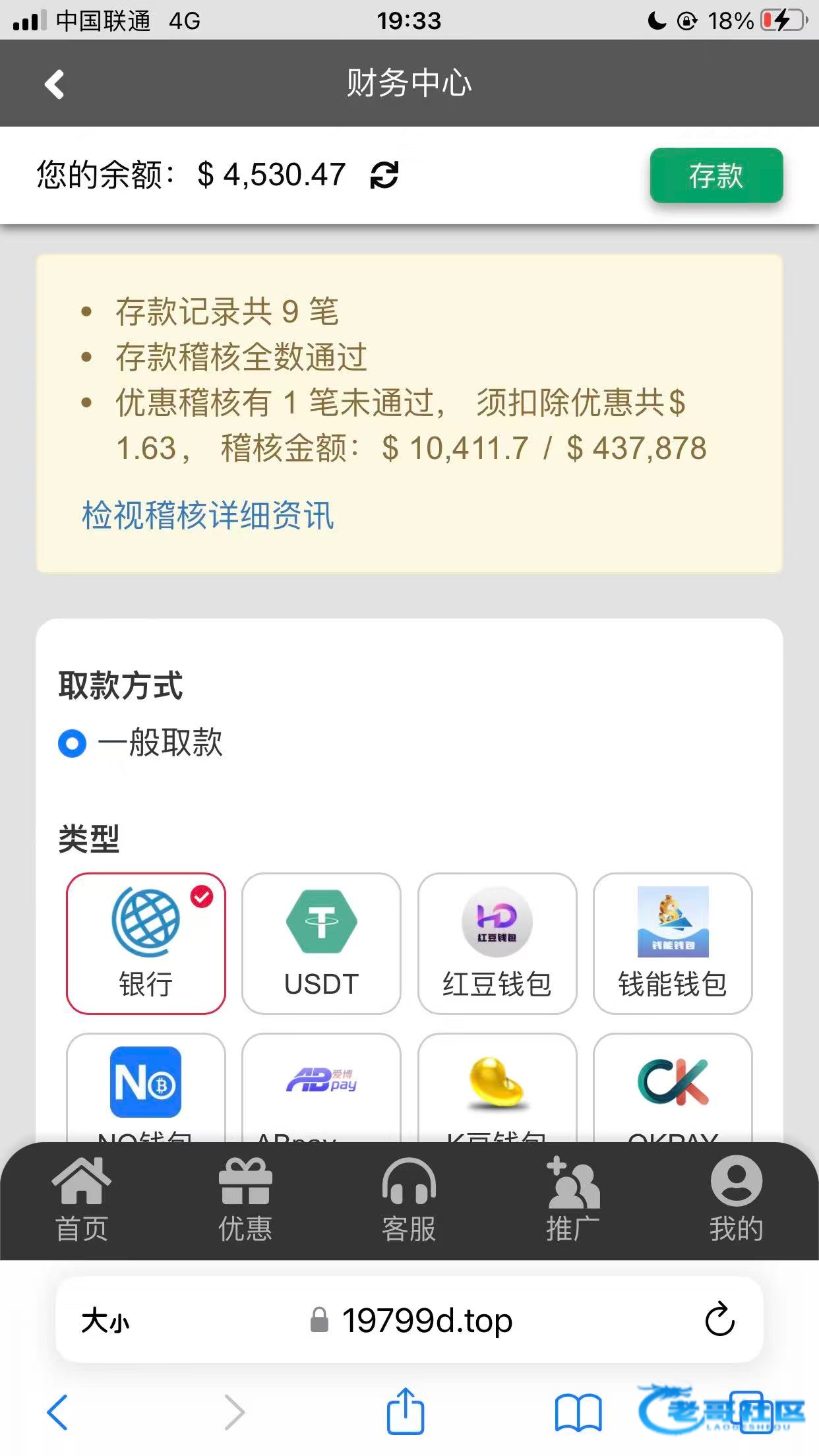This screenshot has width=819, height=1456.
Task: Switch to the 首页 tab
Action: [82, 1199]
